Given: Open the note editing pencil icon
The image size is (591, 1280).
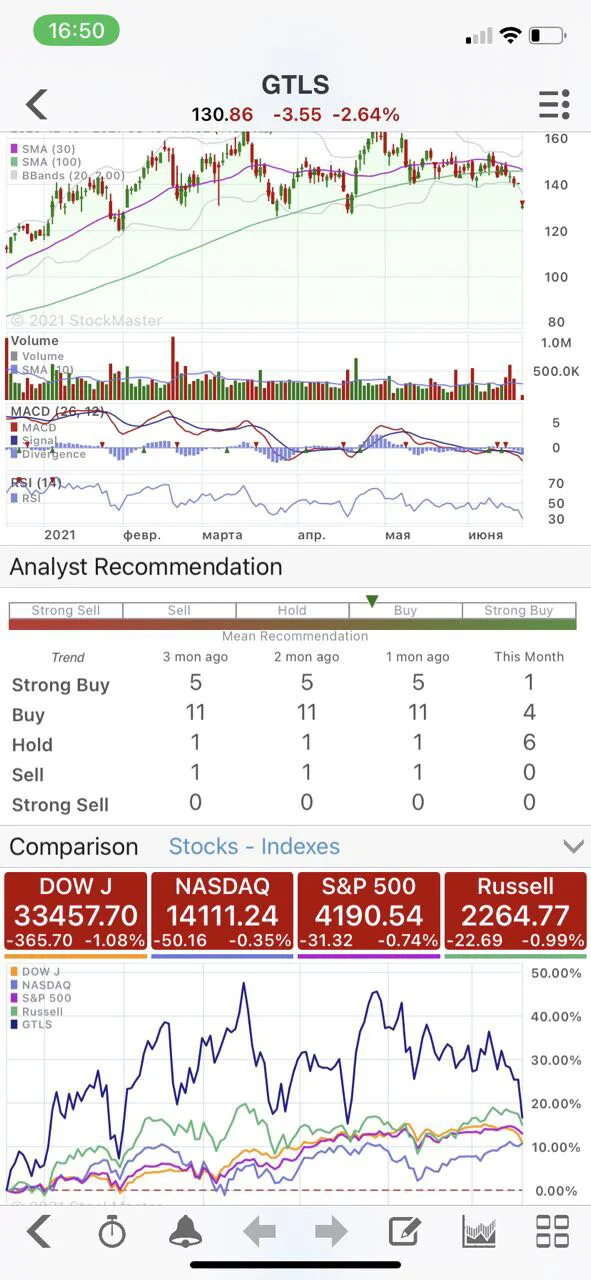Looking at the screenshot, I should tap(405, 1231).
